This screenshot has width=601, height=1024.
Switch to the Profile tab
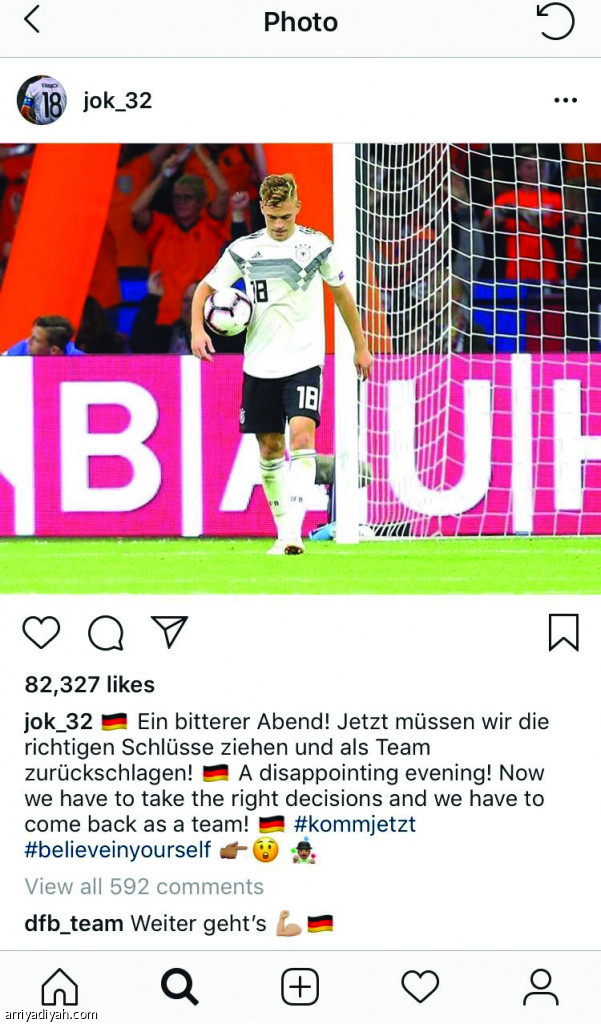click(x=541, y=987)
